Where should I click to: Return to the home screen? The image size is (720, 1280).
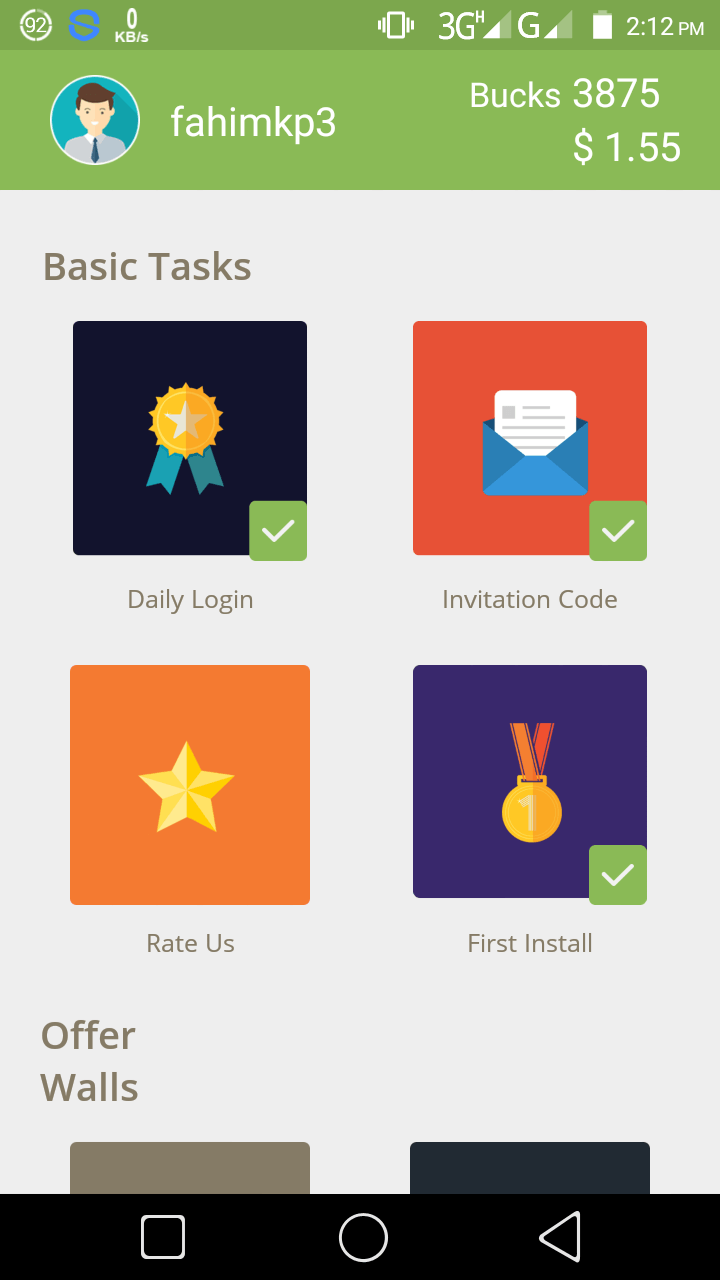pos(363,1237)
